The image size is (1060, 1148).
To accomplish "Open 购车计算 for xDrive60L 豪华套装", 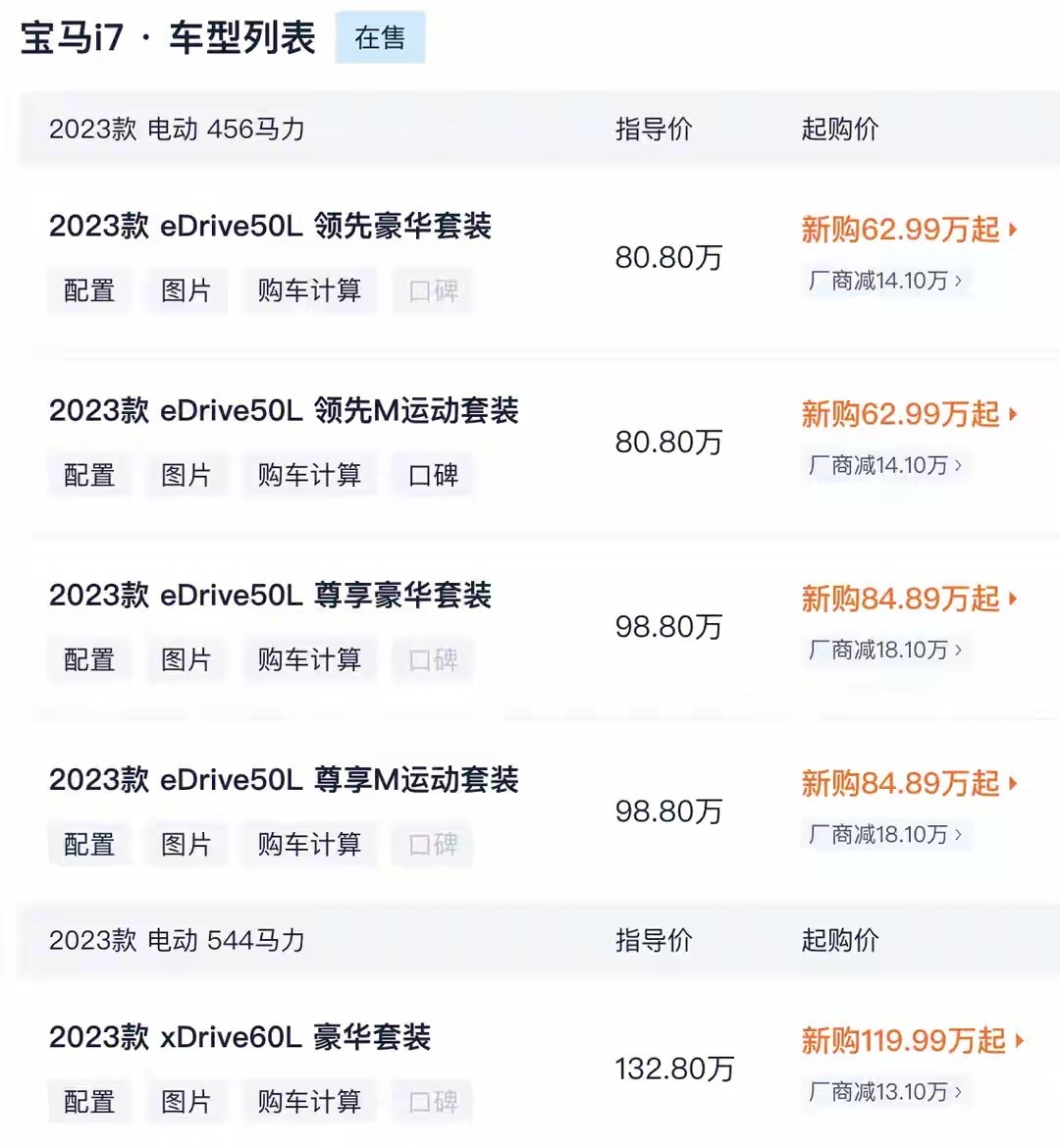I will coord(309,1101).
